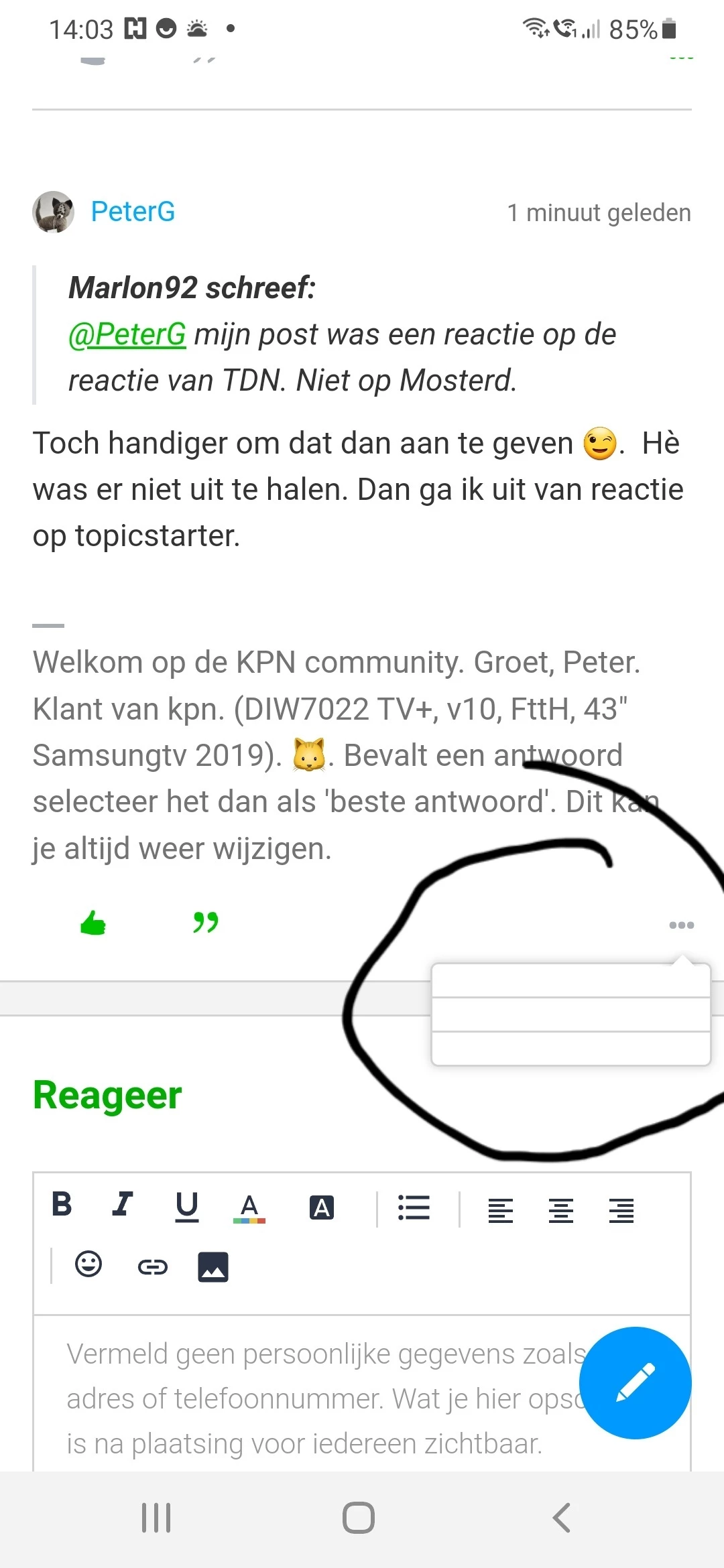
Task: Open PeterG's profile name link
Action: point(133,212)
